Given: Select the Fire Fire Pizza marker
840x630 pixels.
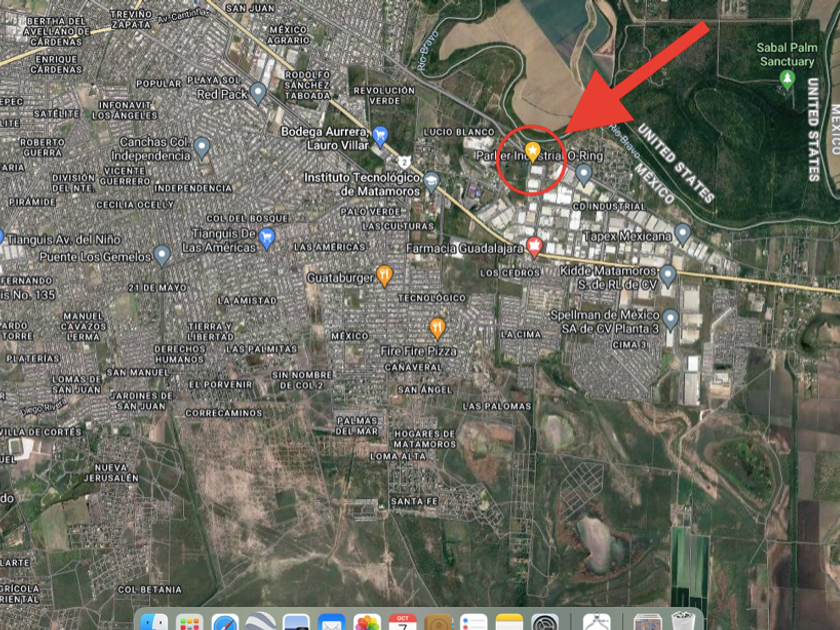Looking at the screenshot, I should (x=437, y=328).
